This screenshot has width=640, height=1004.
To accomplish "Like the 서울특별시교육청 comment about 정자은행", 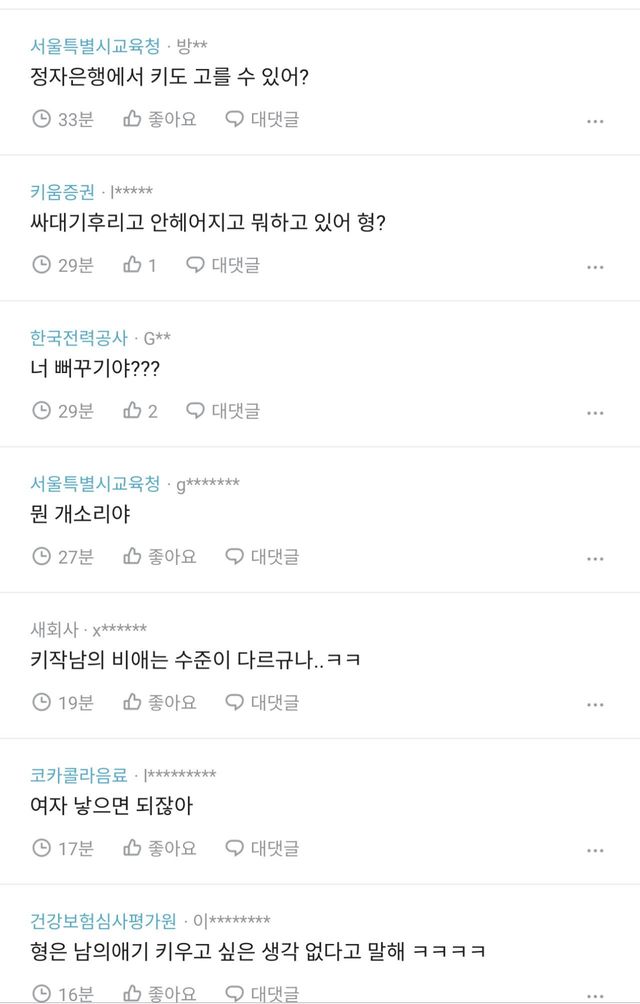I will point(159,119).
